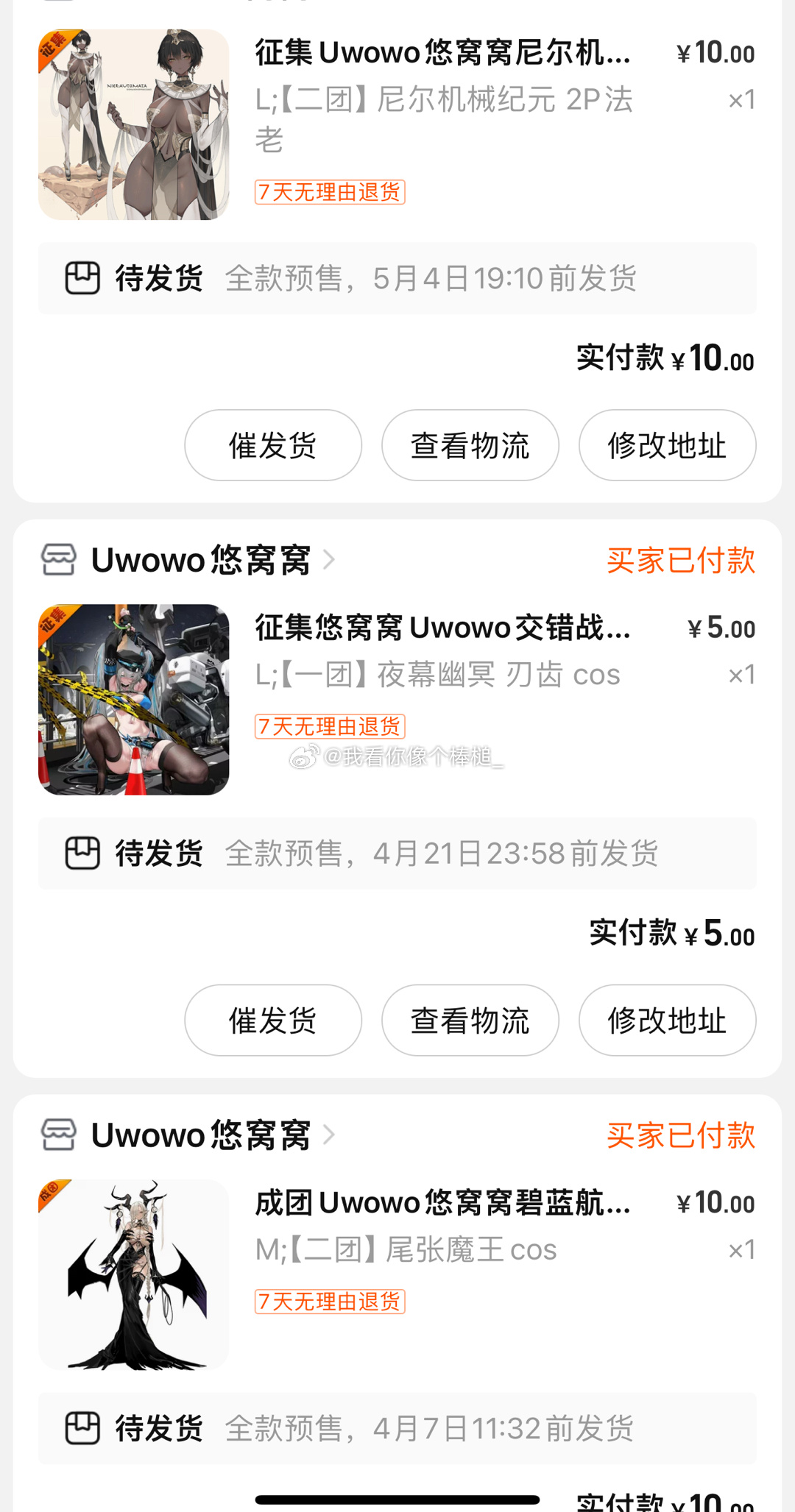
Task: Select 修改地址 on the 2P法老 order
Action: (x=668, y=445)
